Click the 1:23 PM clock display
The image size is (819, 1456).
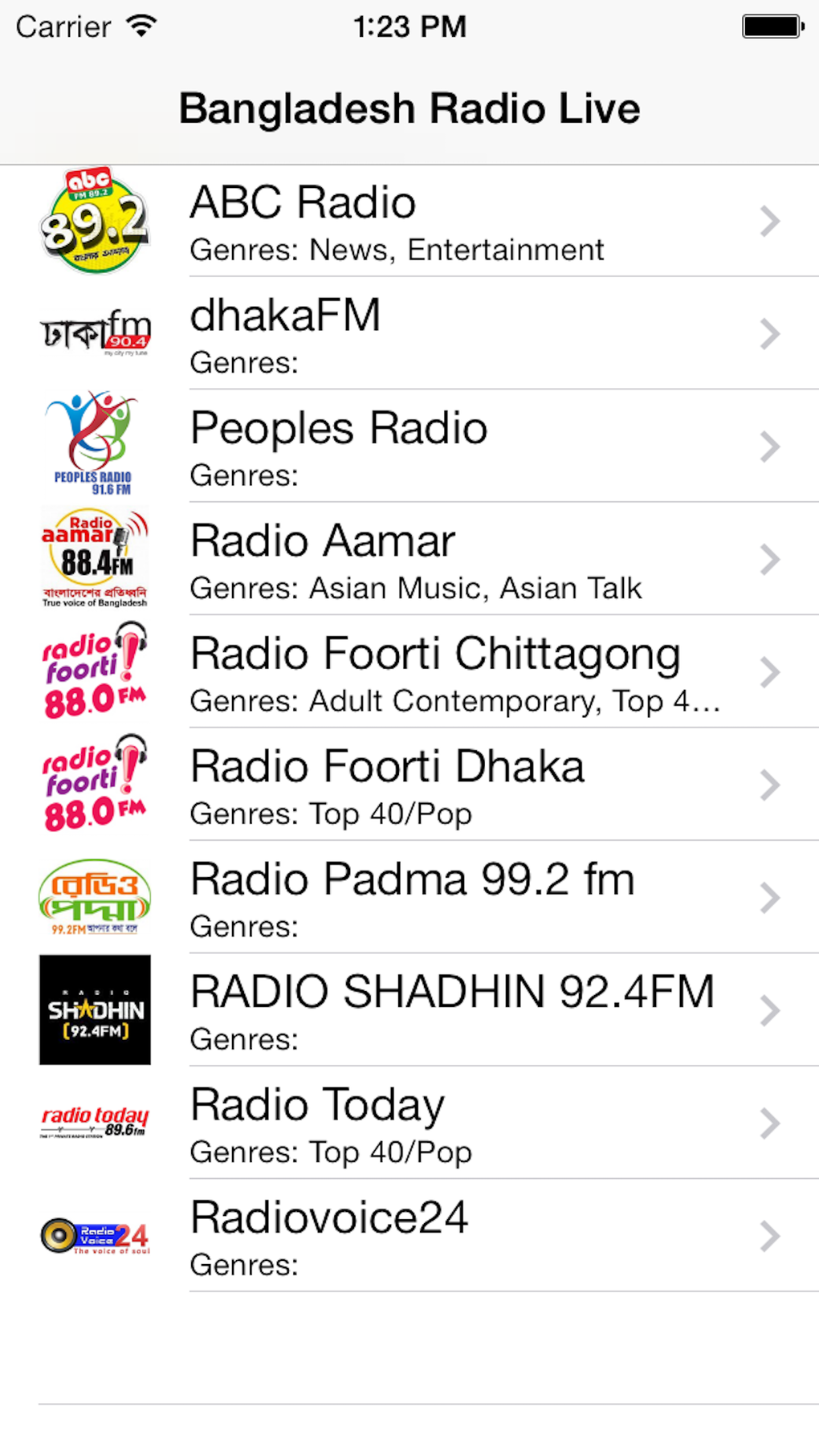coord(409,27)
